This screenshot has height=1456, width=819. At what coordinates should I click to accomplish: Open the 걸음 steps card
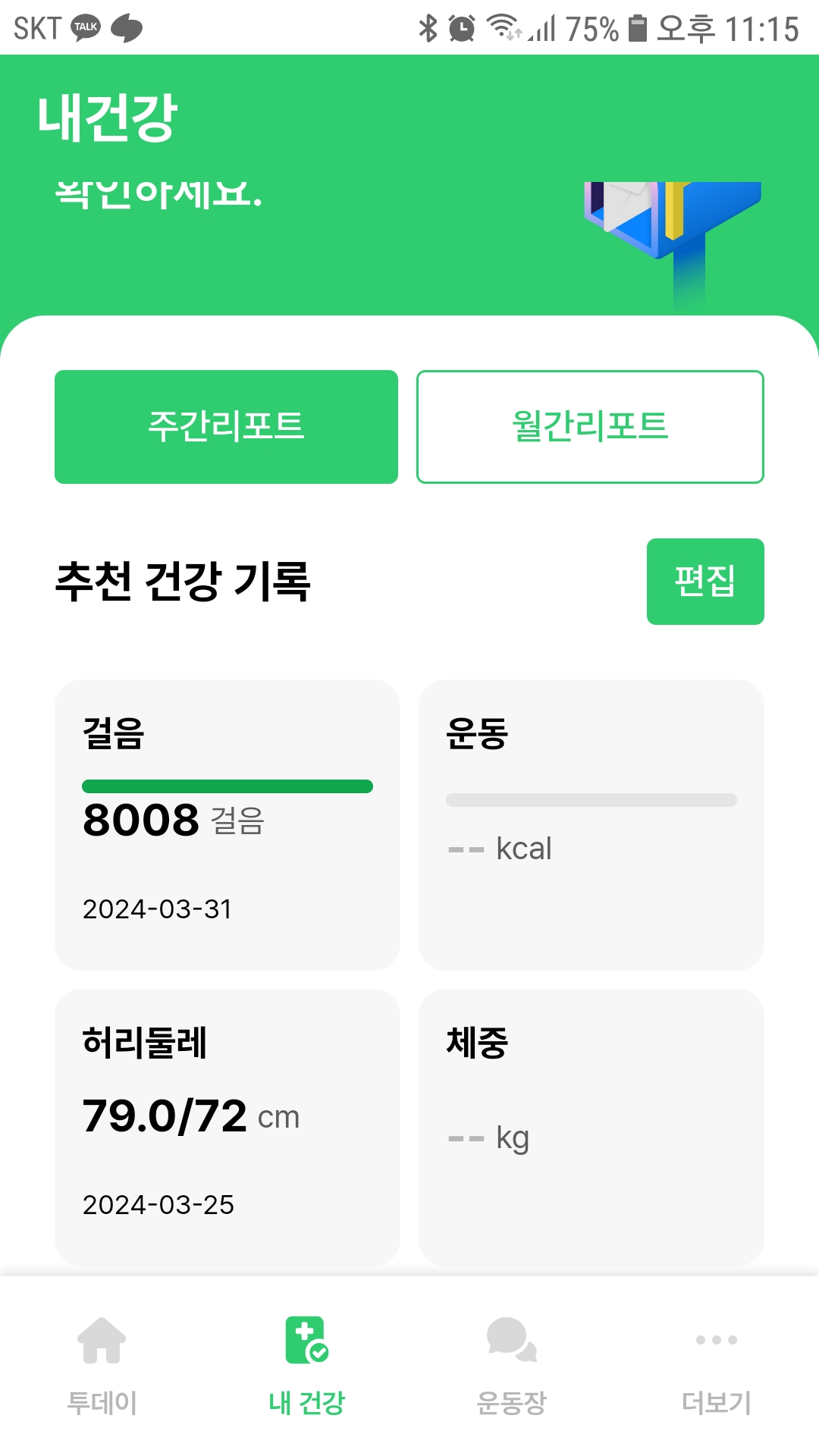tap(227, 824)
